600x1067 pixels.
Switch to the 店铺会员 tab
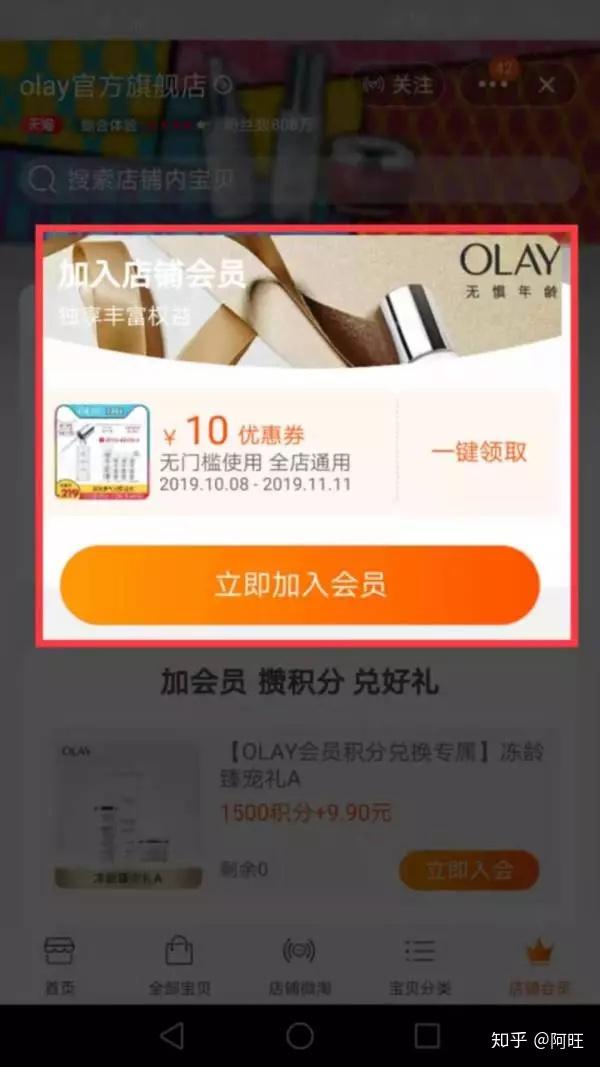click(x=539, y=965)
